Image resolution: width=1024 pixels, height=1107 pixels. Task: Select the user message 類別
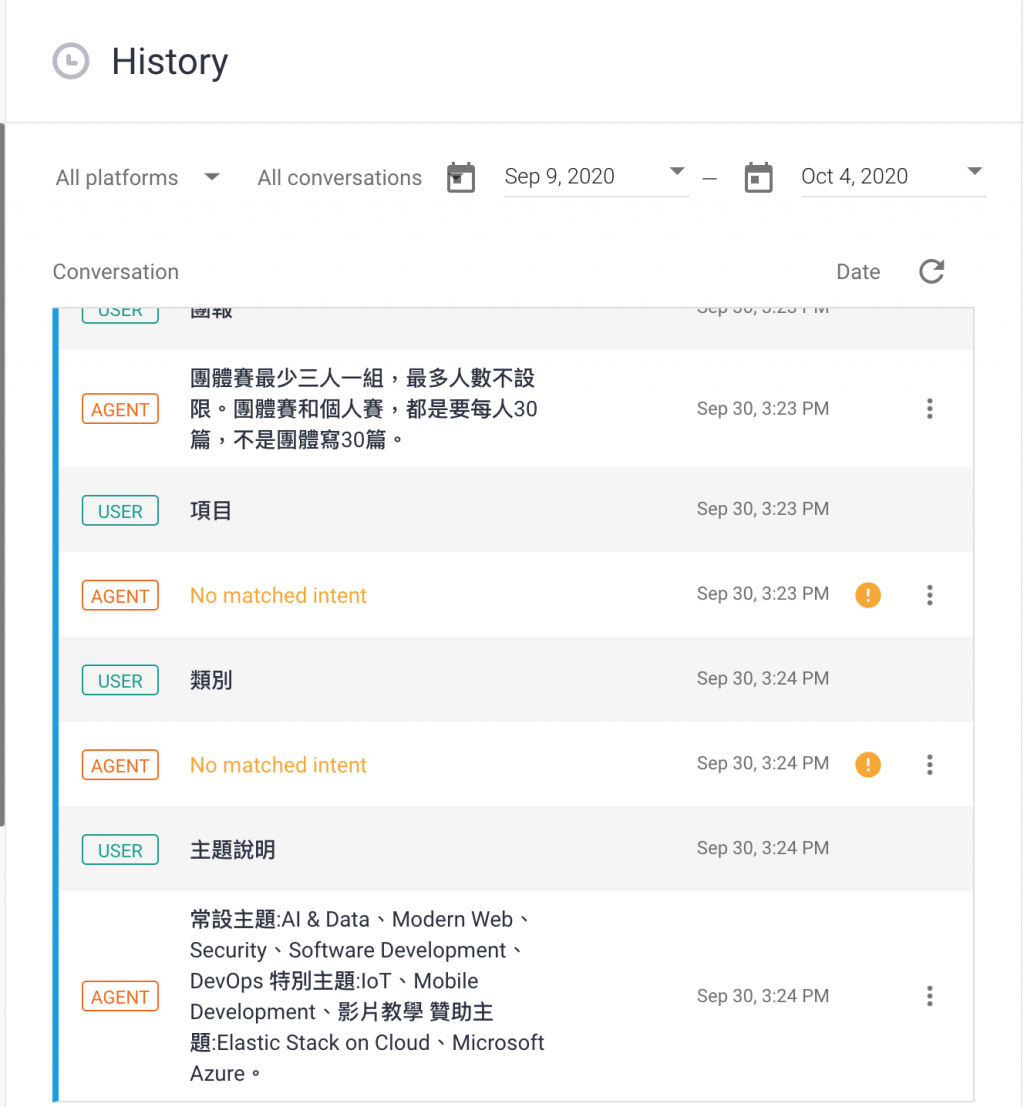click(x=211, y=681)
